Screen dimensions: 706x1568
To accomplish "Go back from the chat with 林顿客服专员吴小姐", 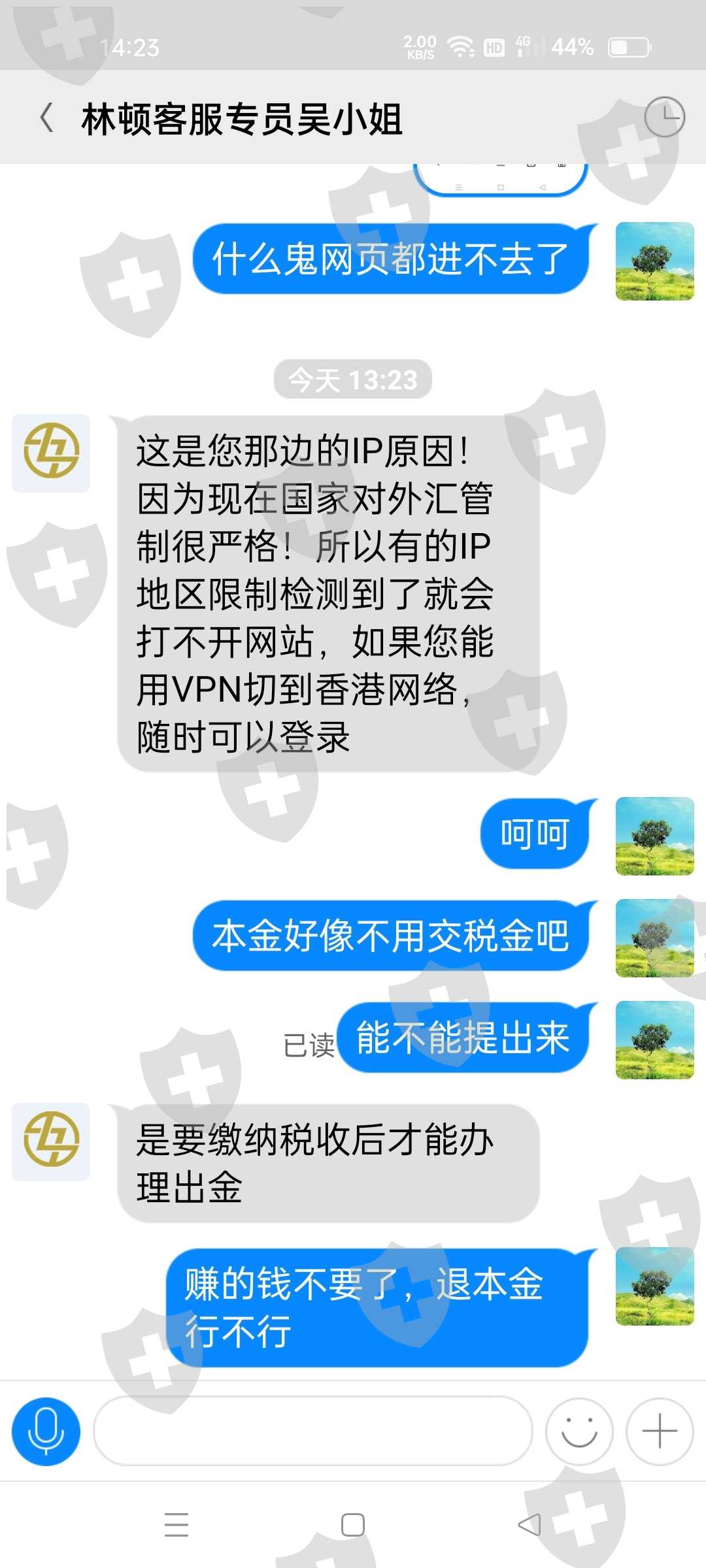I will 47,118.
